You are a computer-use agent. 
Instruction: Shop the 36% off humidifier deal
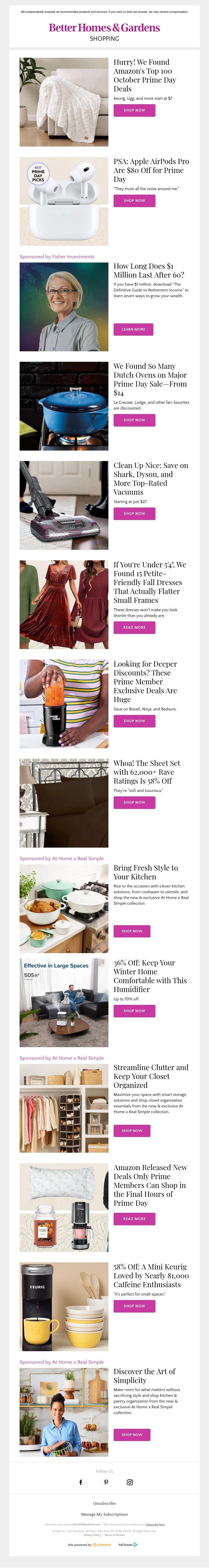click(x=134, y=1010)
